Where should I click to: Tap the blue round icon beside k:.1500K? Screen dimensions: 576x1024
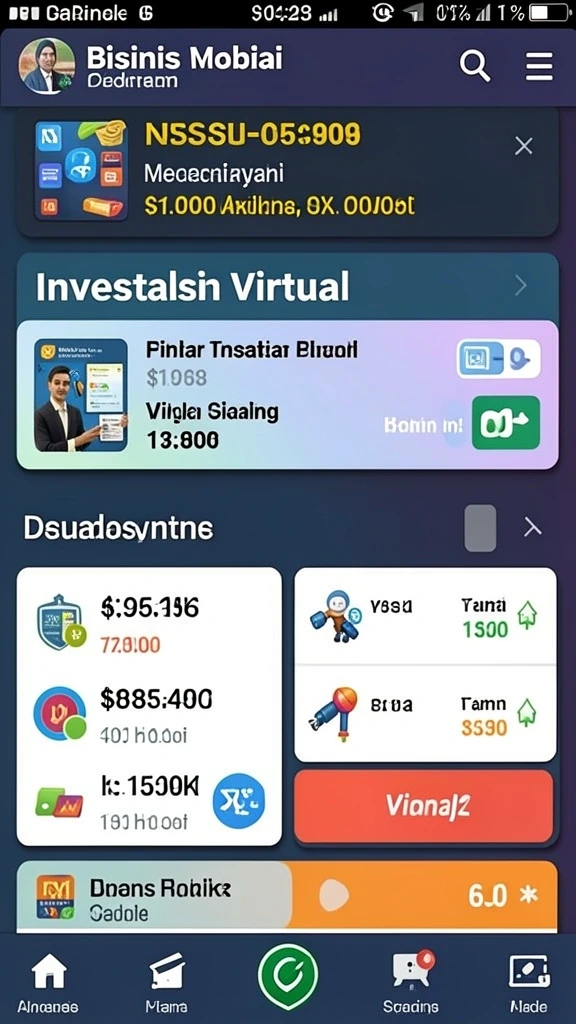click(x=239, y=800)
